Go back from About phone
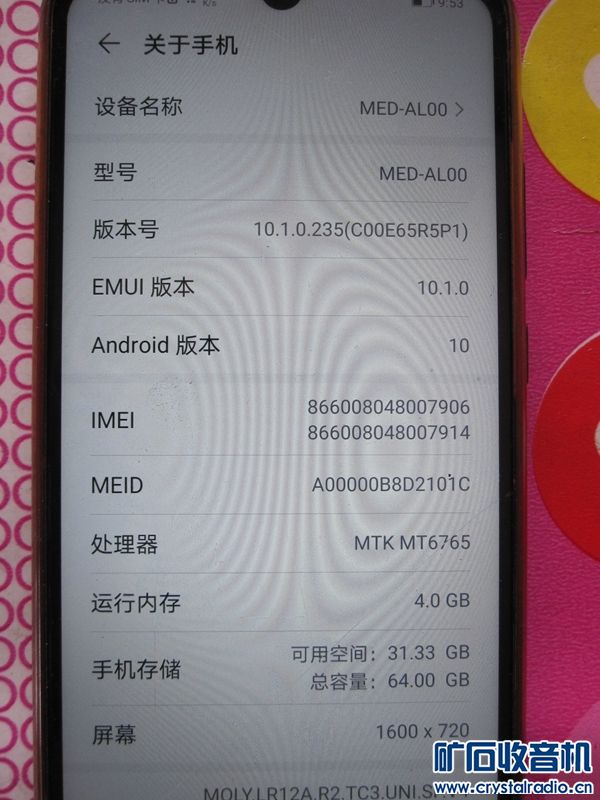600x800 pixels. coord(108,44)
